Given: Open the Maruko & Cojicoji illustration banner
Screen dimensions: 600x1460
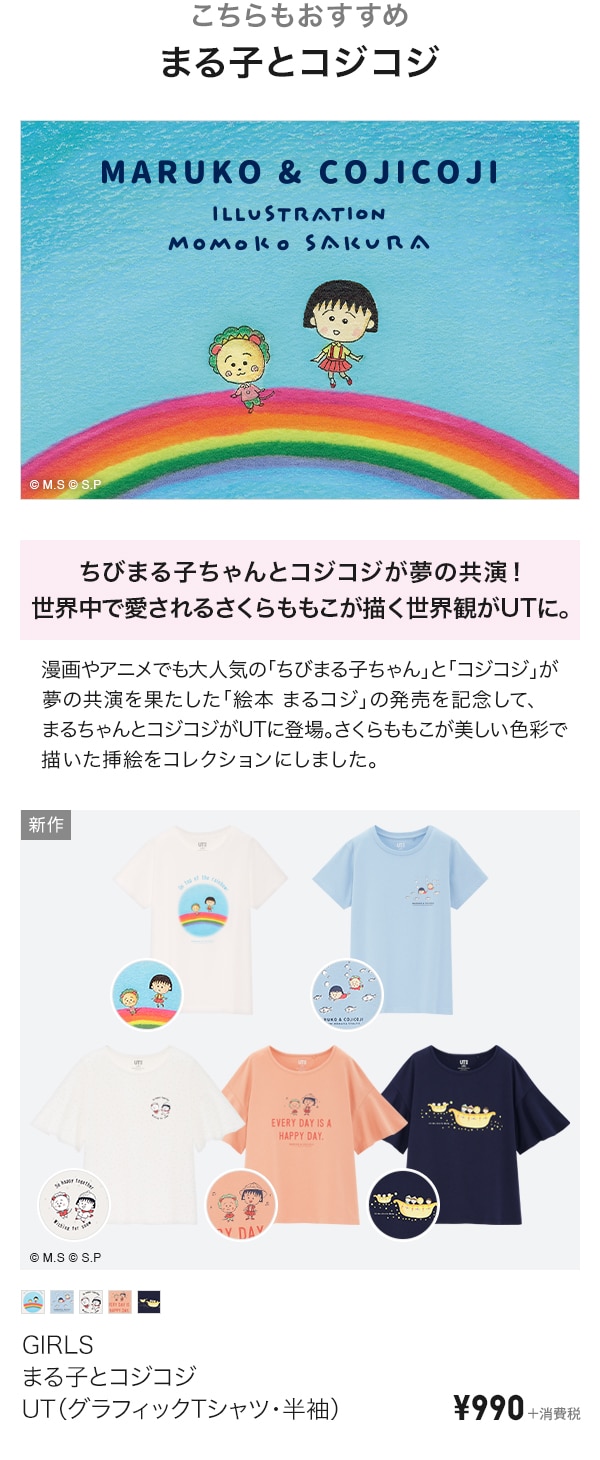Looking at the screenshot, I should 300,310.
